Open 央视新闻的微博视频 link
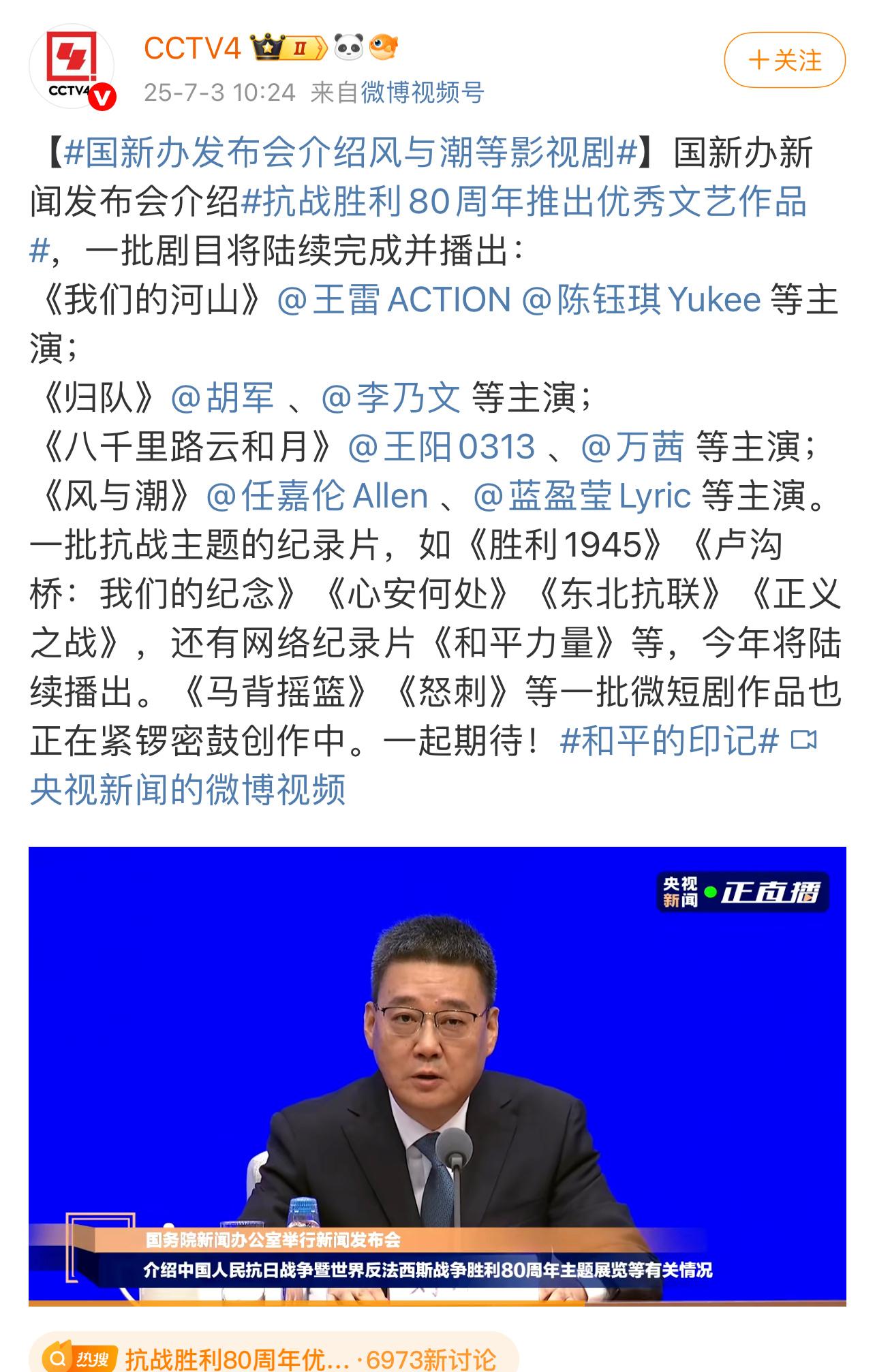Image resolution: width=875 pixels, height=1372 pixels. tap(188, 790)
